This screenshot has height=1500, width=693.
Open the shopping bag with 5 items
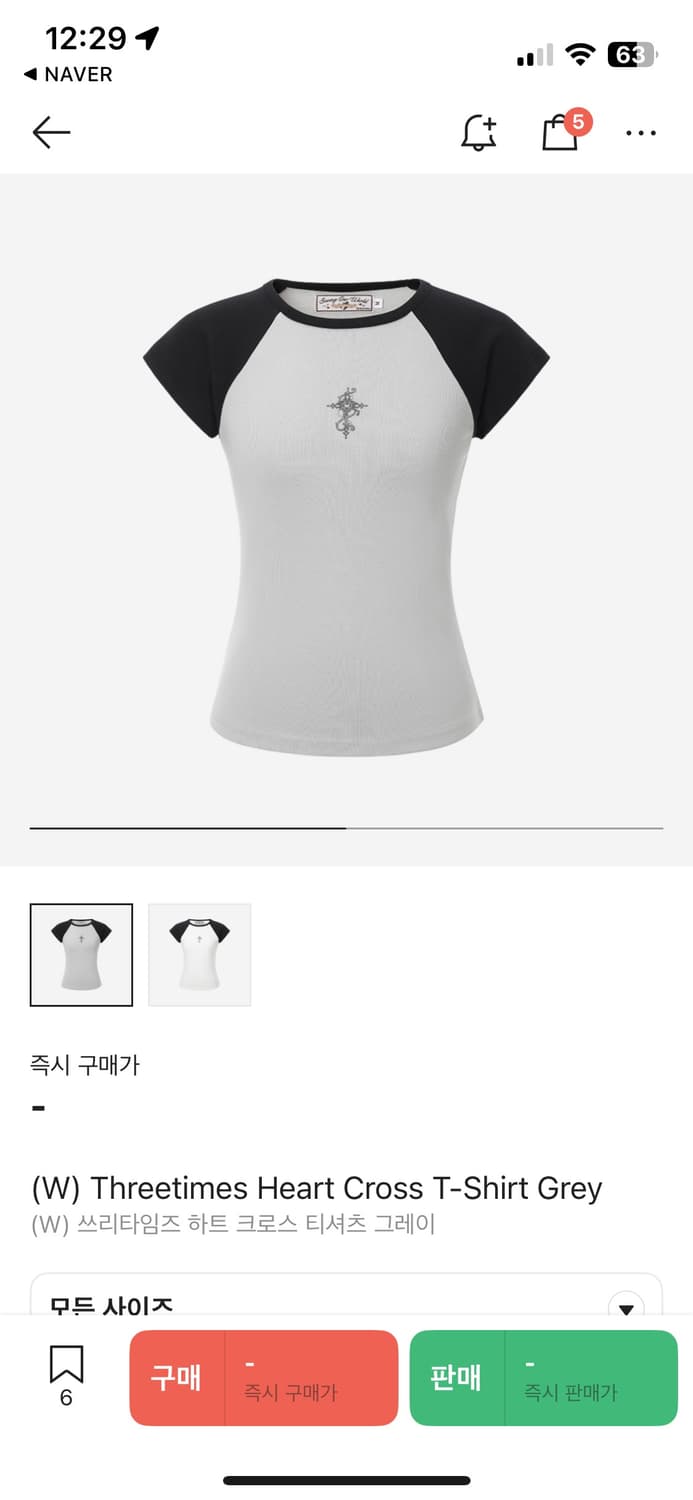tap(561, 133)
